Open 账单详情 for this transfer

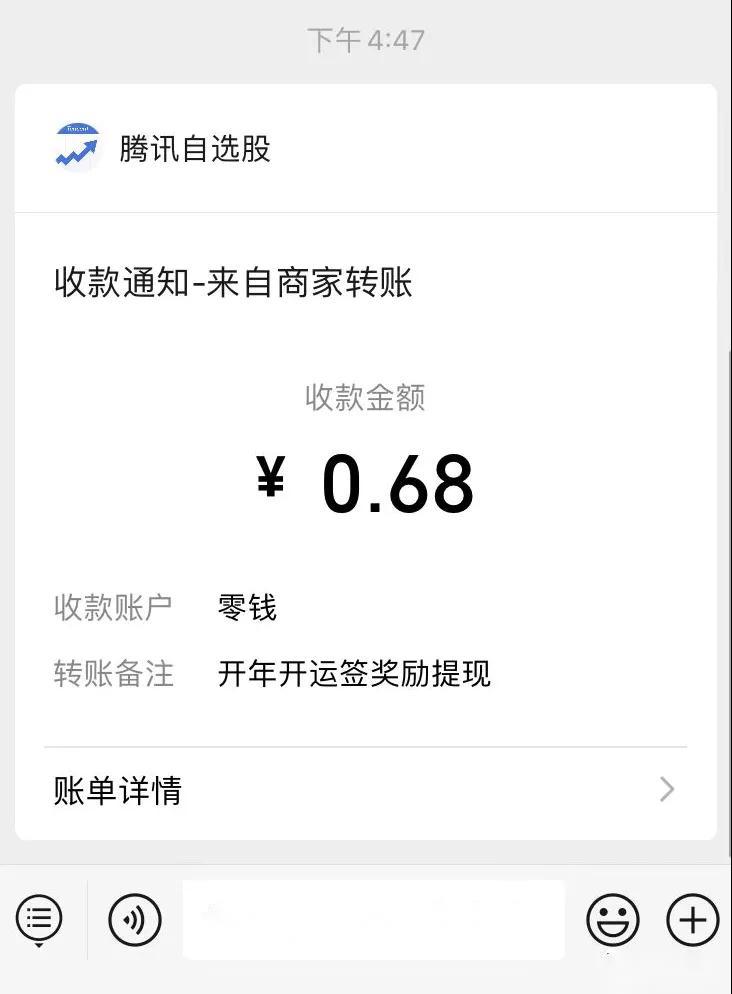pos(365,791)
